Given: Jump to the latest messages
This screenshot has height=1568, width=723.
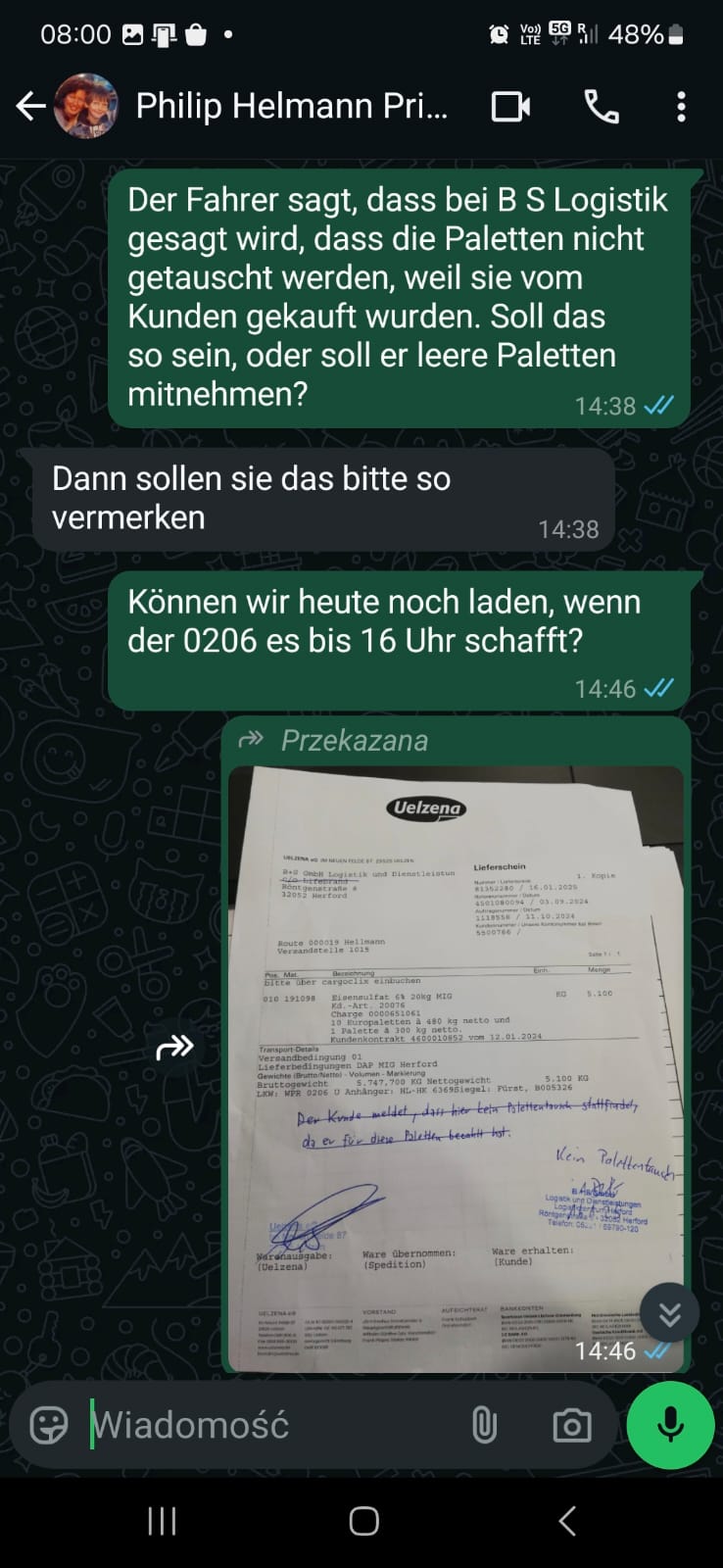Looking at the screenshot, I should (670, 1312).
